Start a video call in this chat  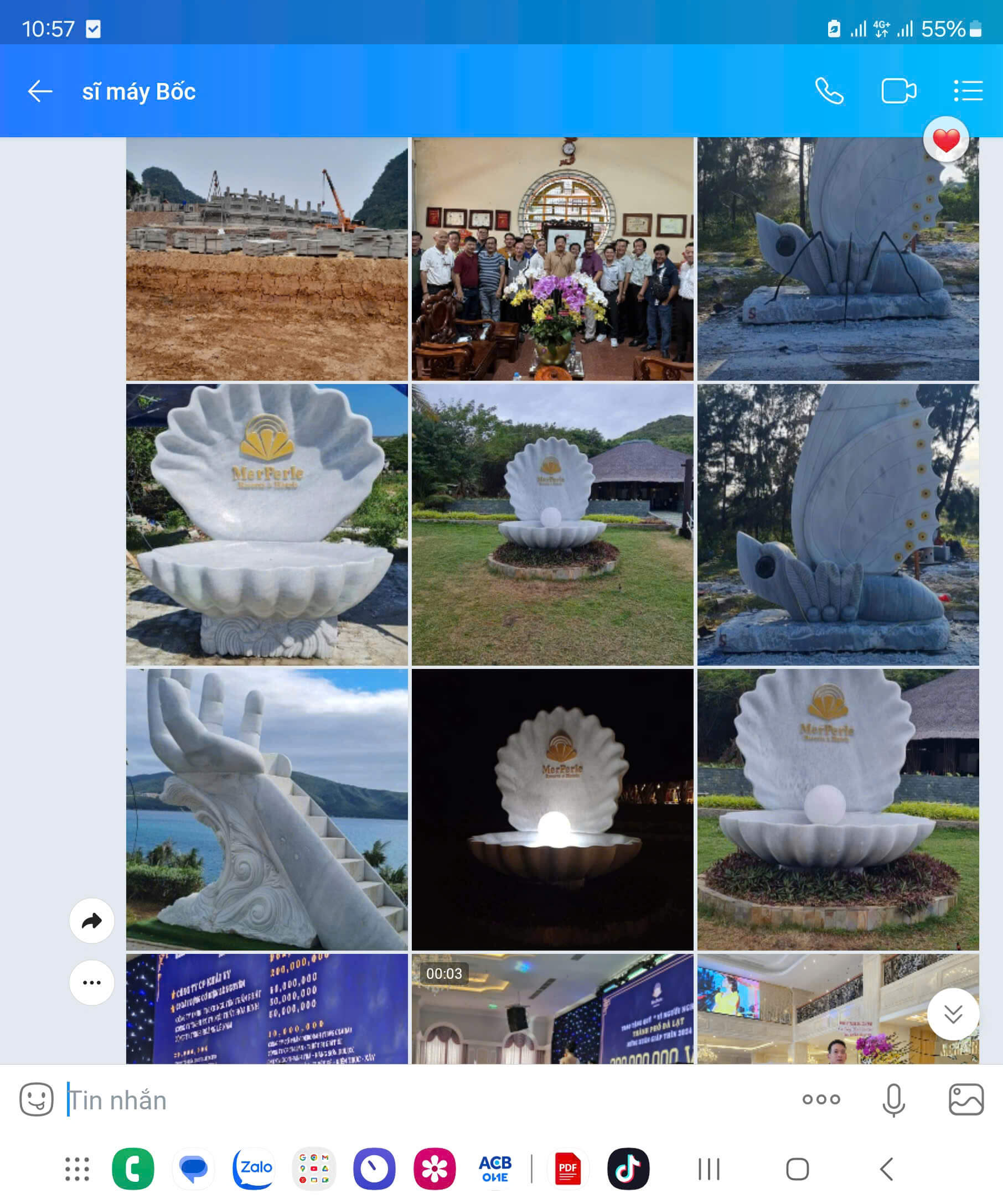click(x=898, y=91)
